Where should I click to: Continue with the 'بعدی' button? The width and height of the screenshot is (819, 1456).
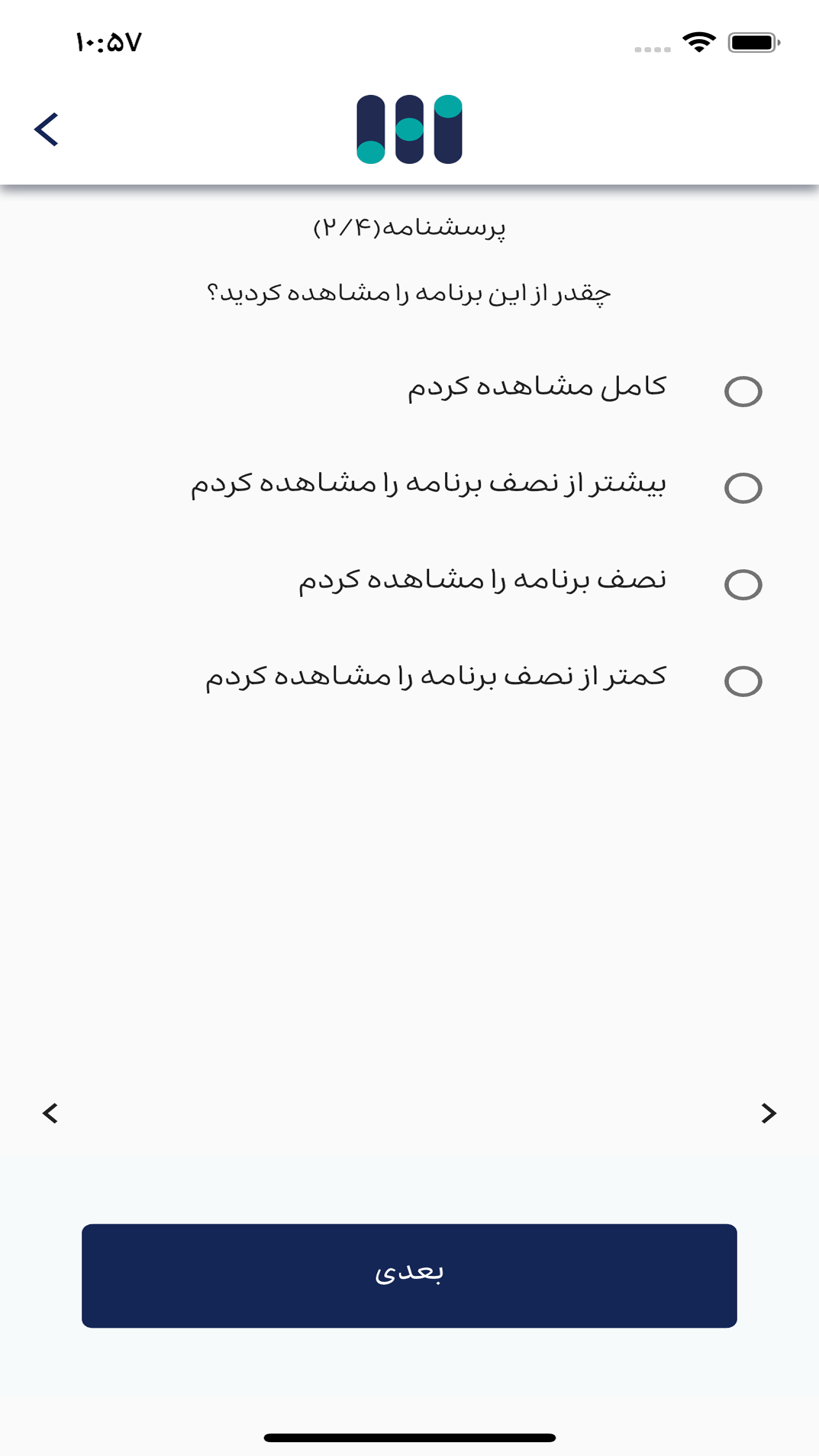pyautogui.click(x=409, y=1275)
